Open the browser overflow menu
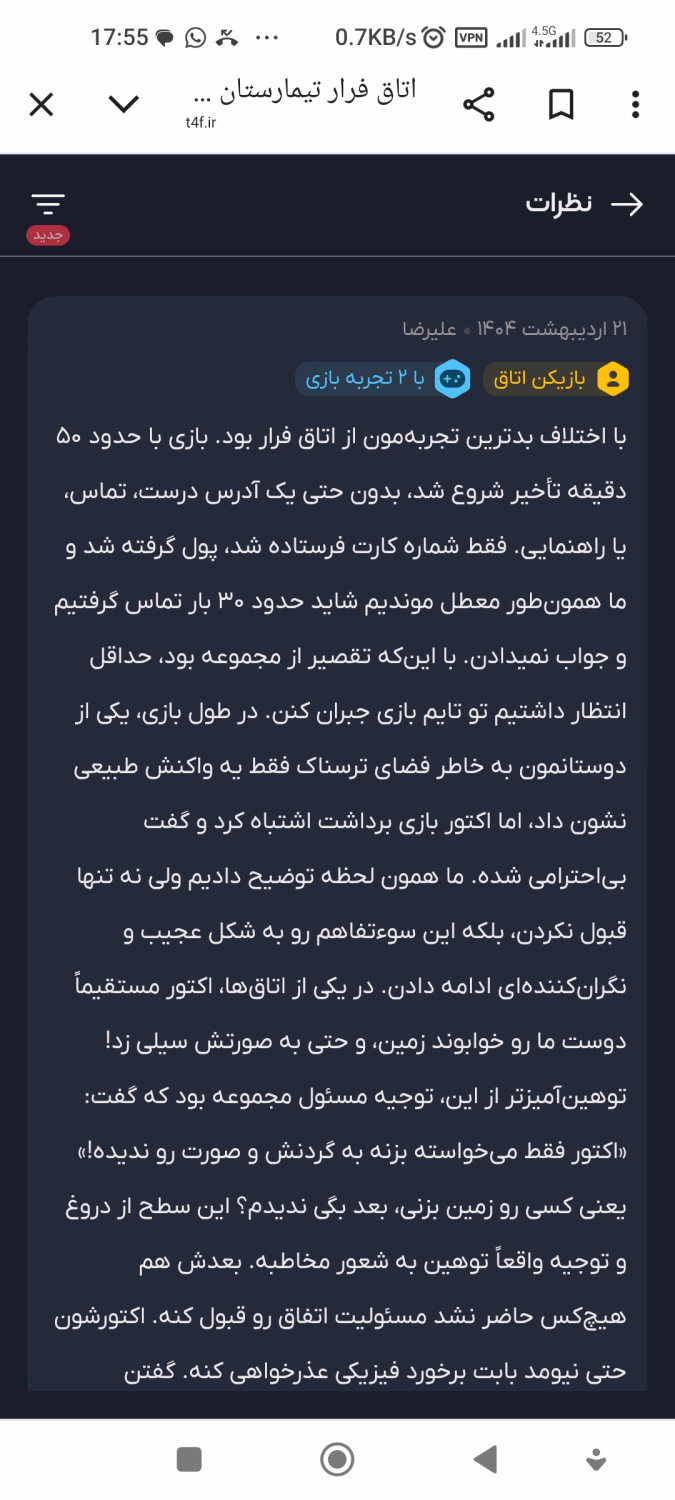 (x=636, y=104)
